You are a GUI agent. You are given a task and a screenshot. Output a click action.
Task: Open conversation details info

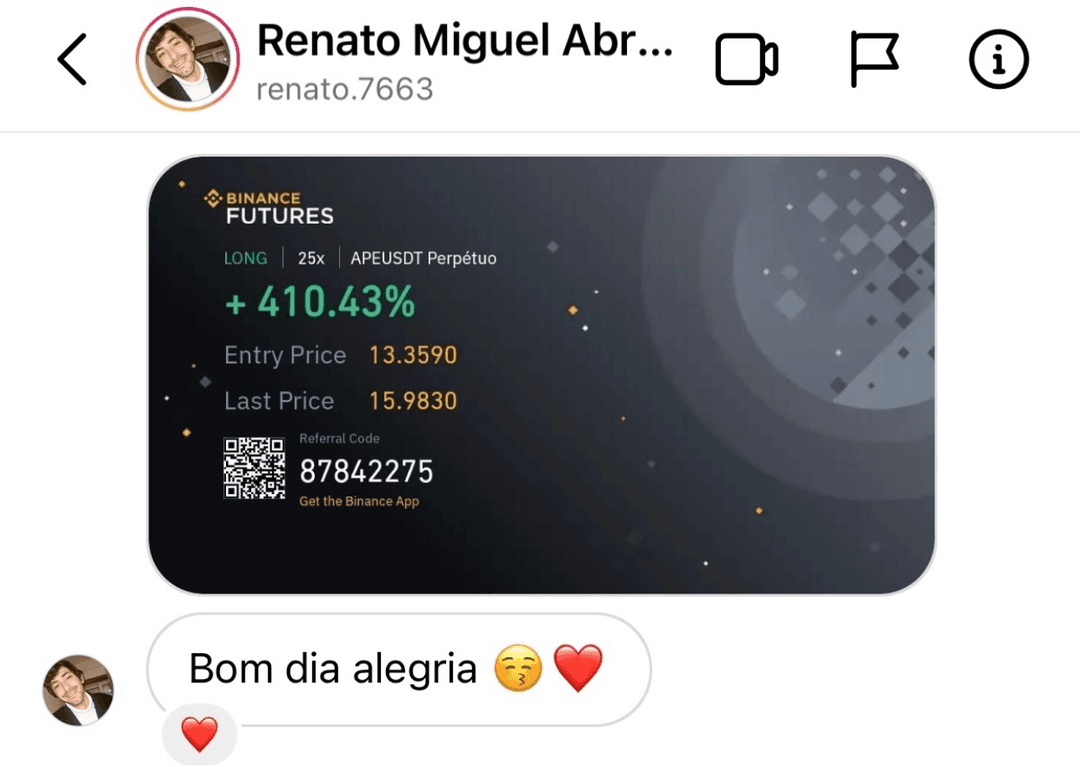[998, 61]
